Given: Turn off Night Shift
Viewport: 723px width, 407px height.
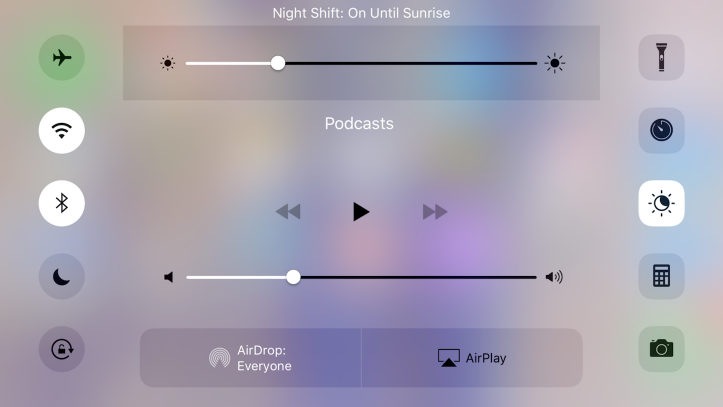Looking at the screenshot, I should [x=661, y=203].
